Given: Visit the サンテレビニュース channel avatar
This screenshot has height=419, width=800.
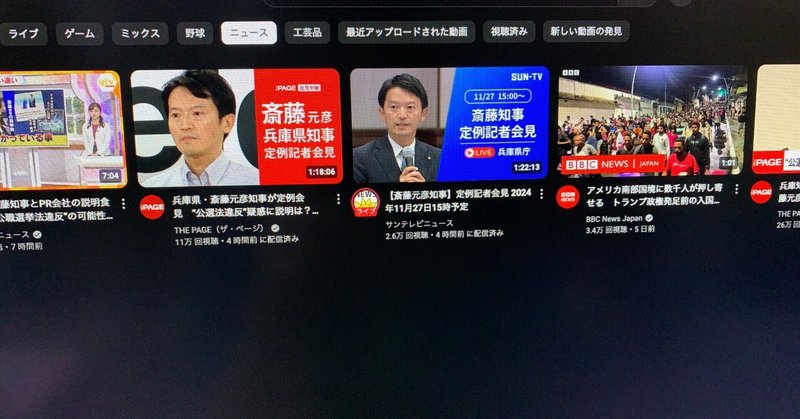Looking at the screenshot, I should pos(364,202).
